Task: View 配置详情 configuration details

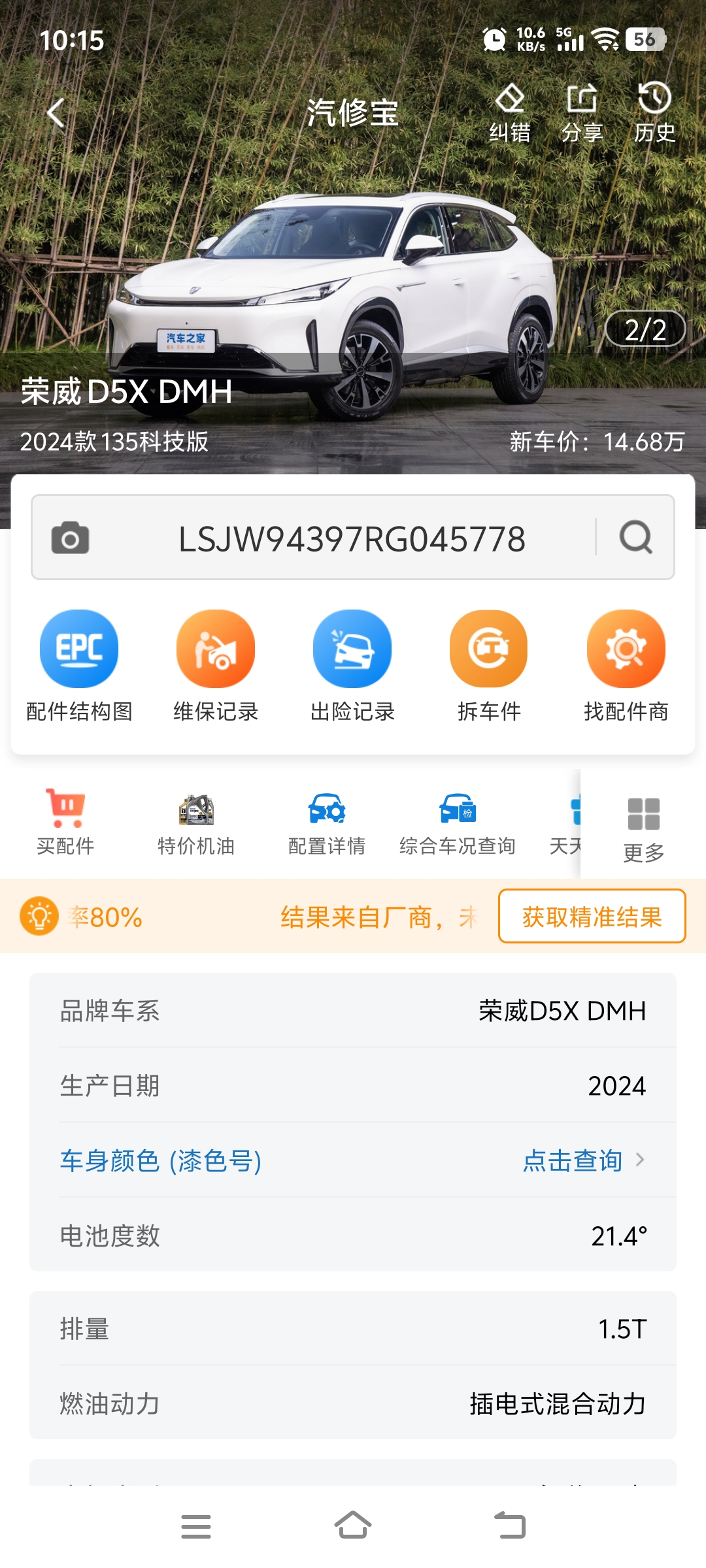Action: point(326,822)
